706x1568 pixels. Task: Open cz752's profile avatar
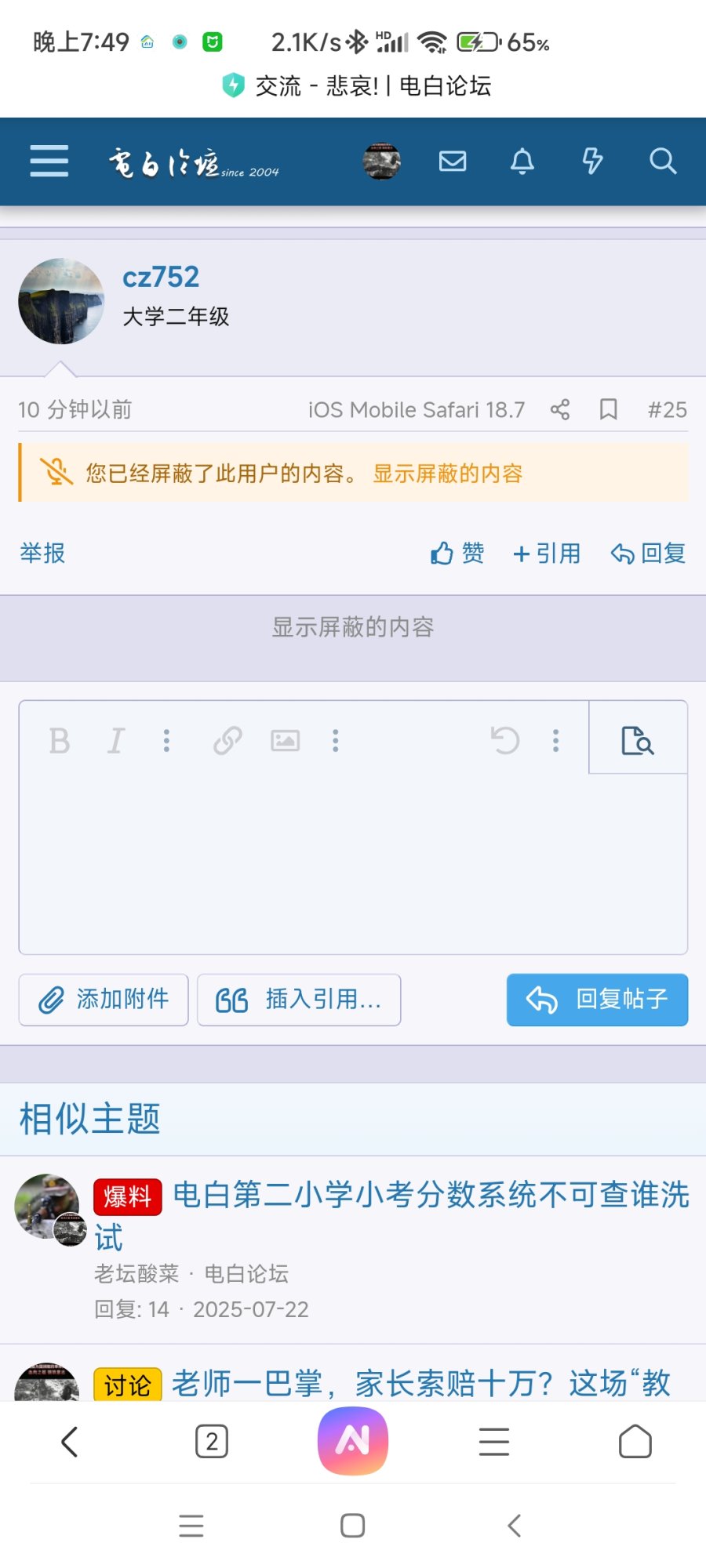coord(61,301)
